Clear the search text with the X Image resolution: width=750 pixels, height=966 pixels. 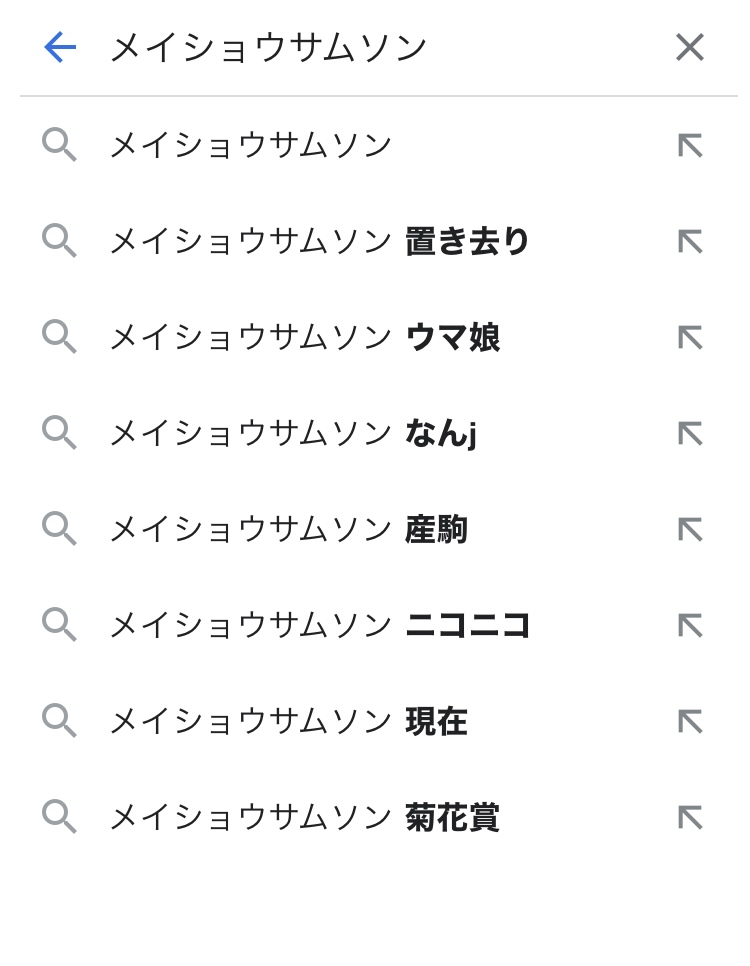pyautogui.click(x=689, y=47)
